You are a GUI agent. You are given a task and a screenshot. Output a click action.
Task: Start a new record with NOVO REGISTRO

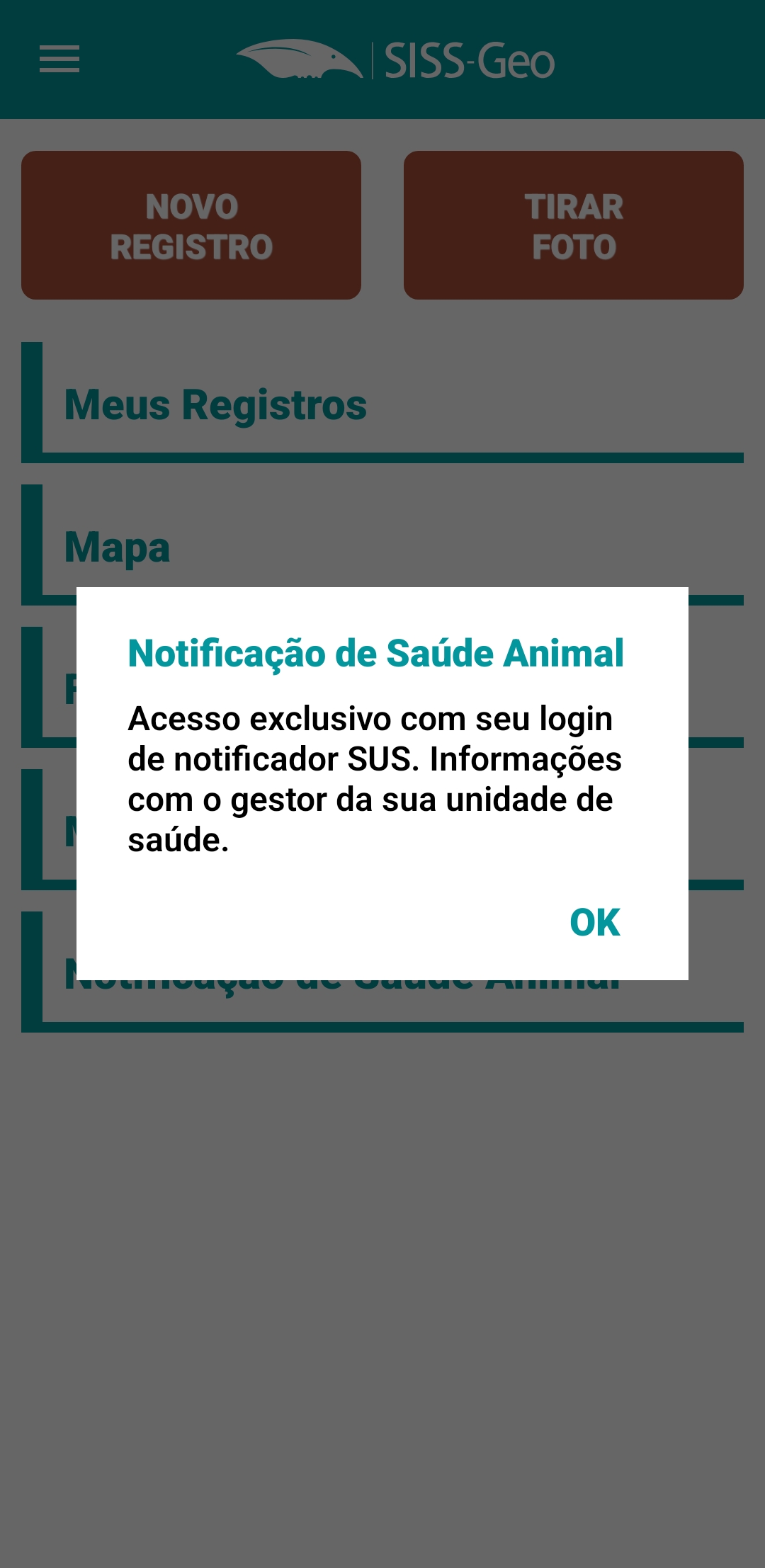(x=192, y=227)
